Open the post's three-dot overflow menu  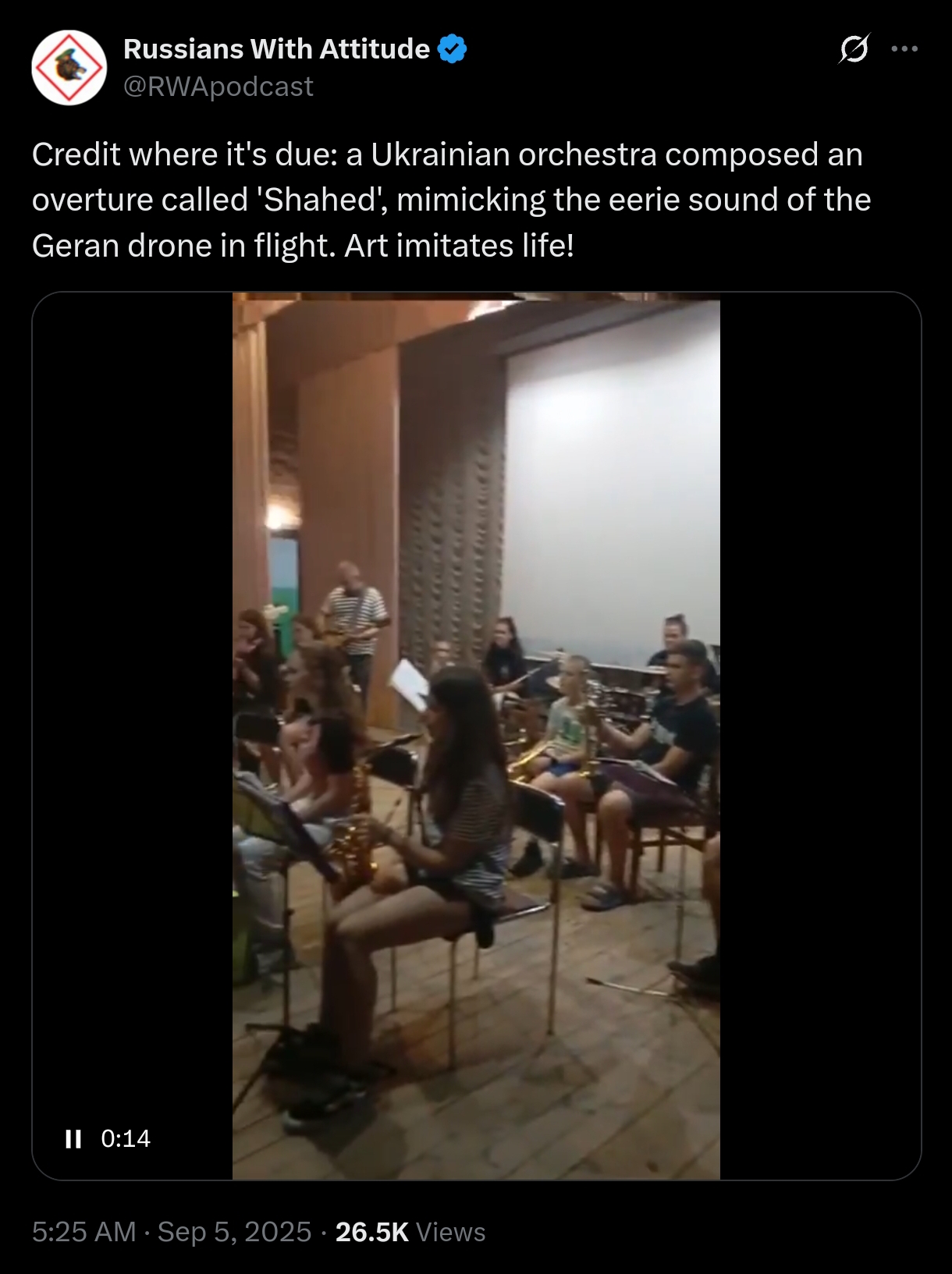(904, 49)
